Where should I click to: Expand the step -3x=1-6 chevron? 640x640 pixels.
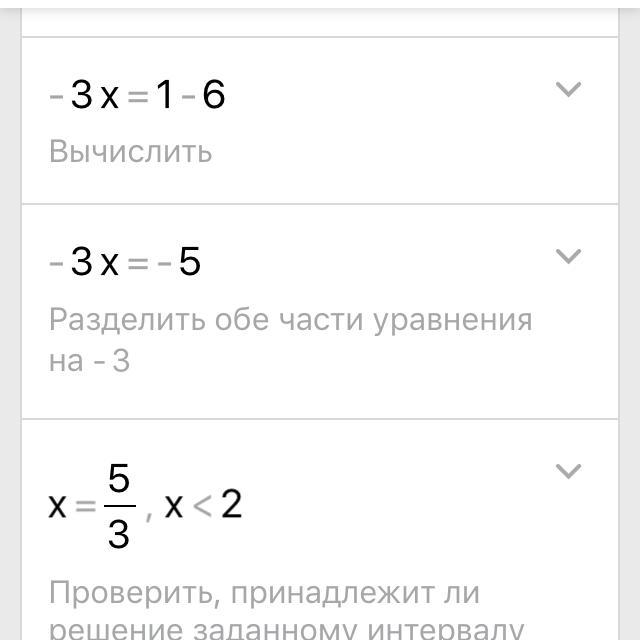point(567,90)
